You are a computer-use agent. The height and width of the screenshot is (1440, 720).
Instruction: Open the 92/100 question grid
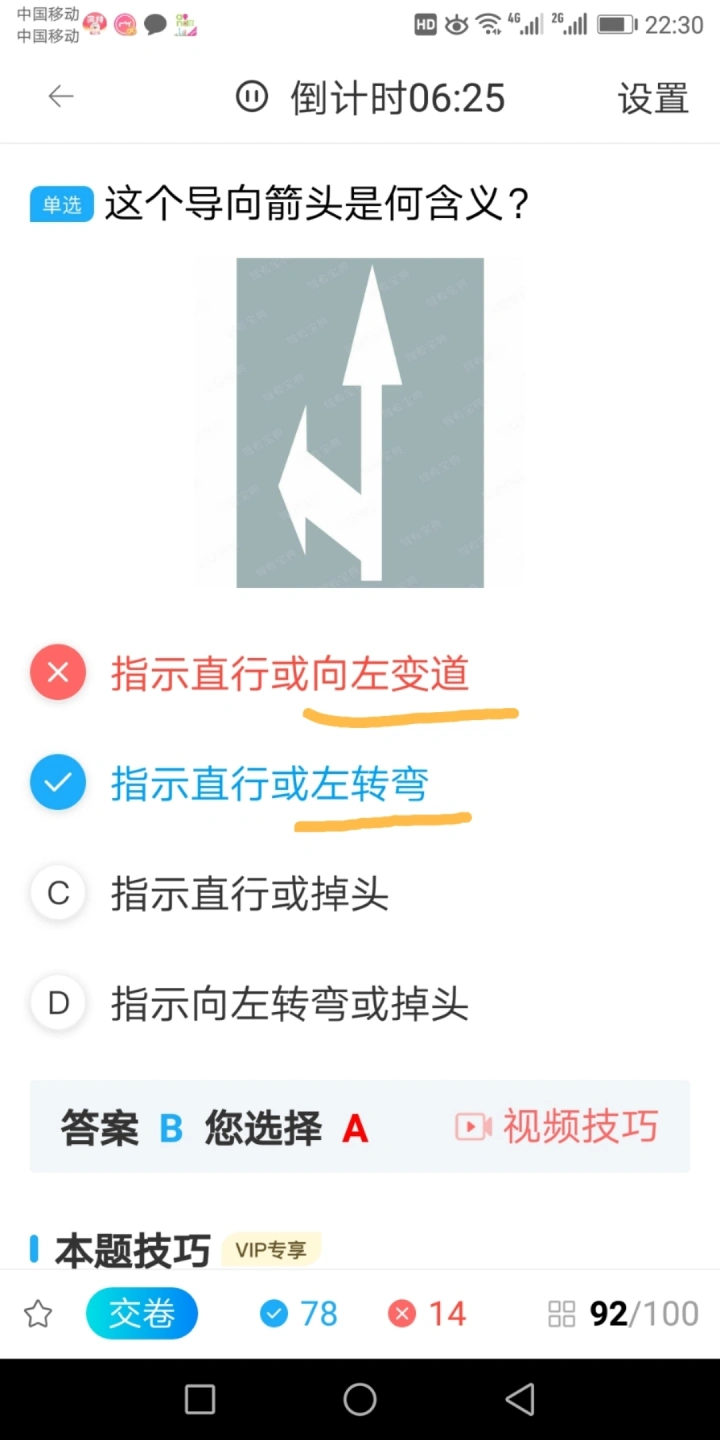[x=624, y=1314]
